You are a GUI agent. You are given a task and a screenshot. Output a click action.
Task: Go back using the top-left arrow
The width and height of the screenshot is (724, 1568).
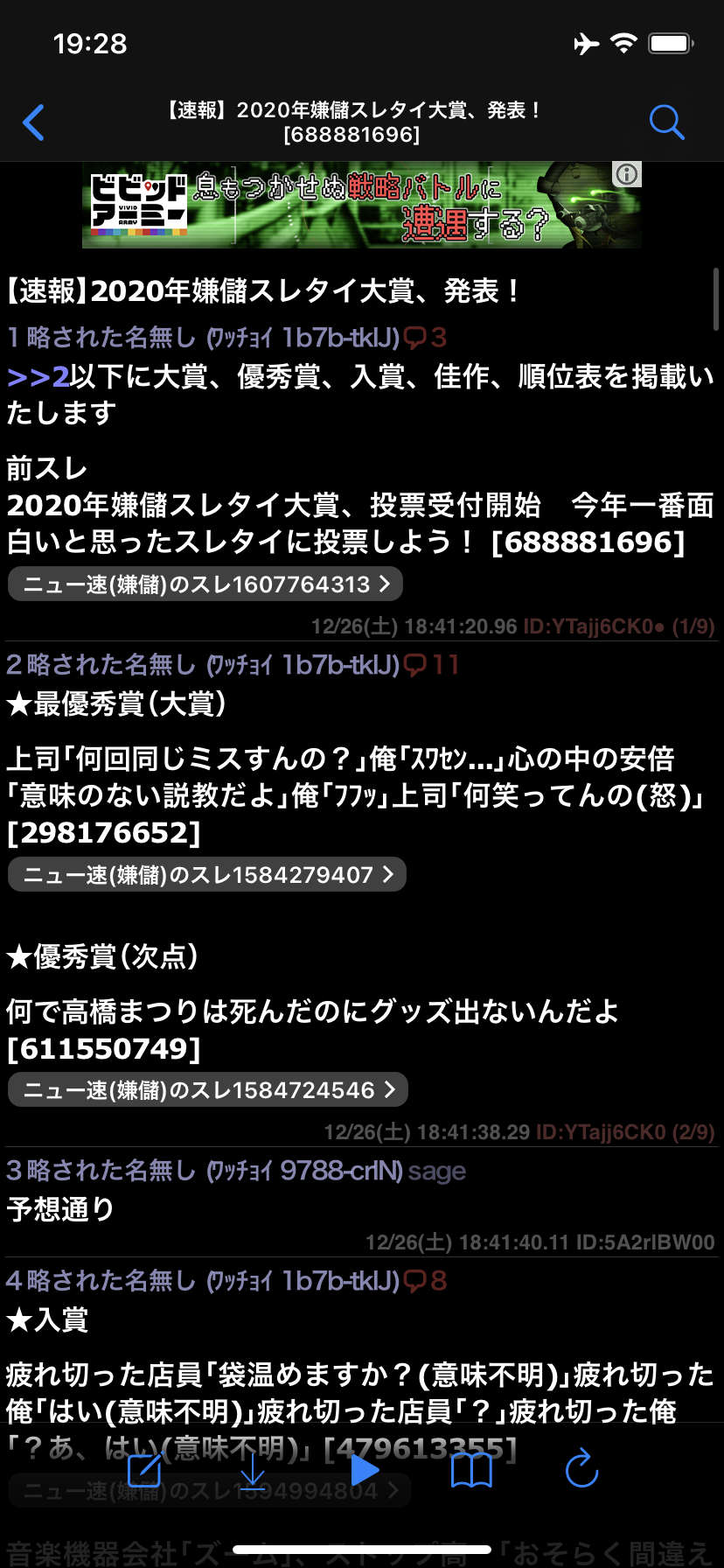[x=33, y=122]
